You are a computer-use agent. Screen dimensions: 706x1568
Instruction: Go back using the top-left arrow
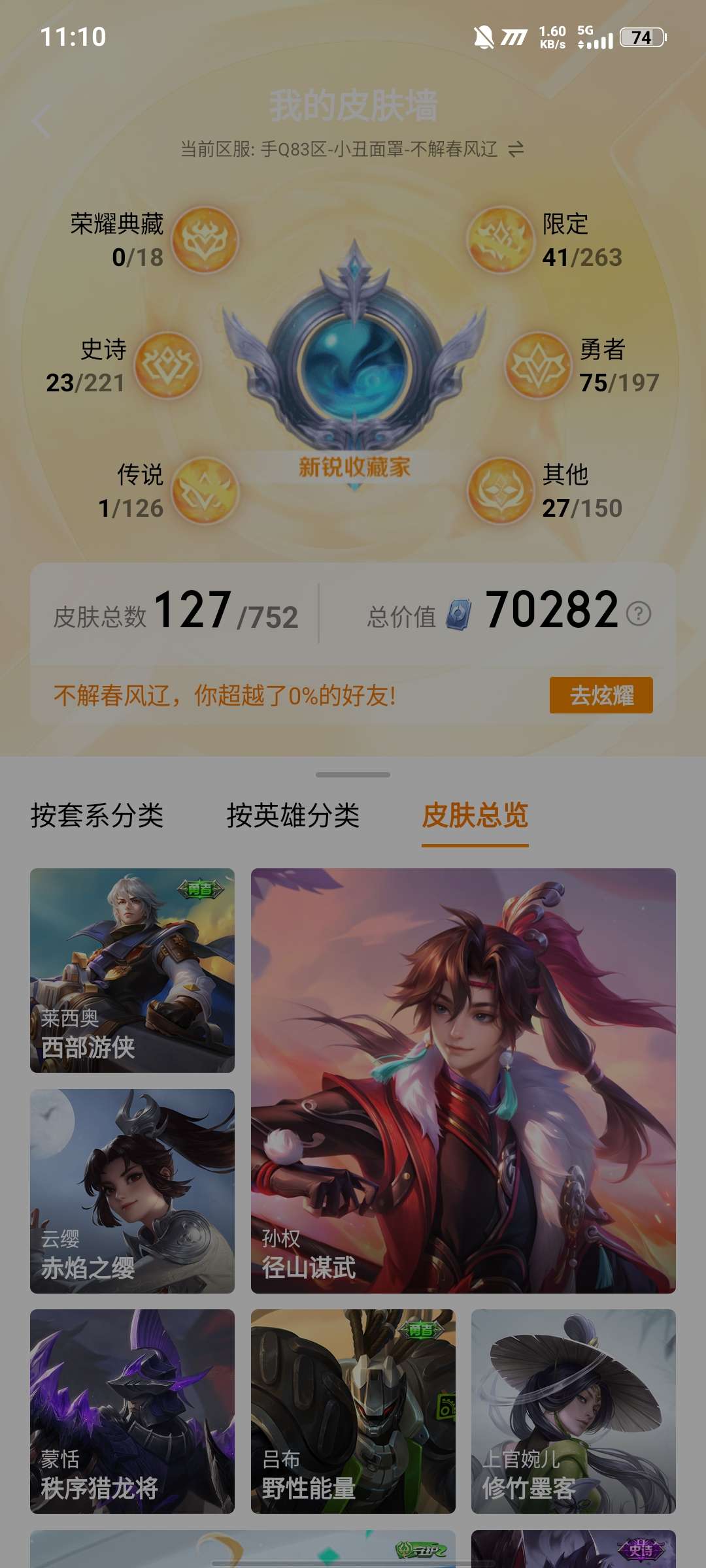tap(42, 122)
